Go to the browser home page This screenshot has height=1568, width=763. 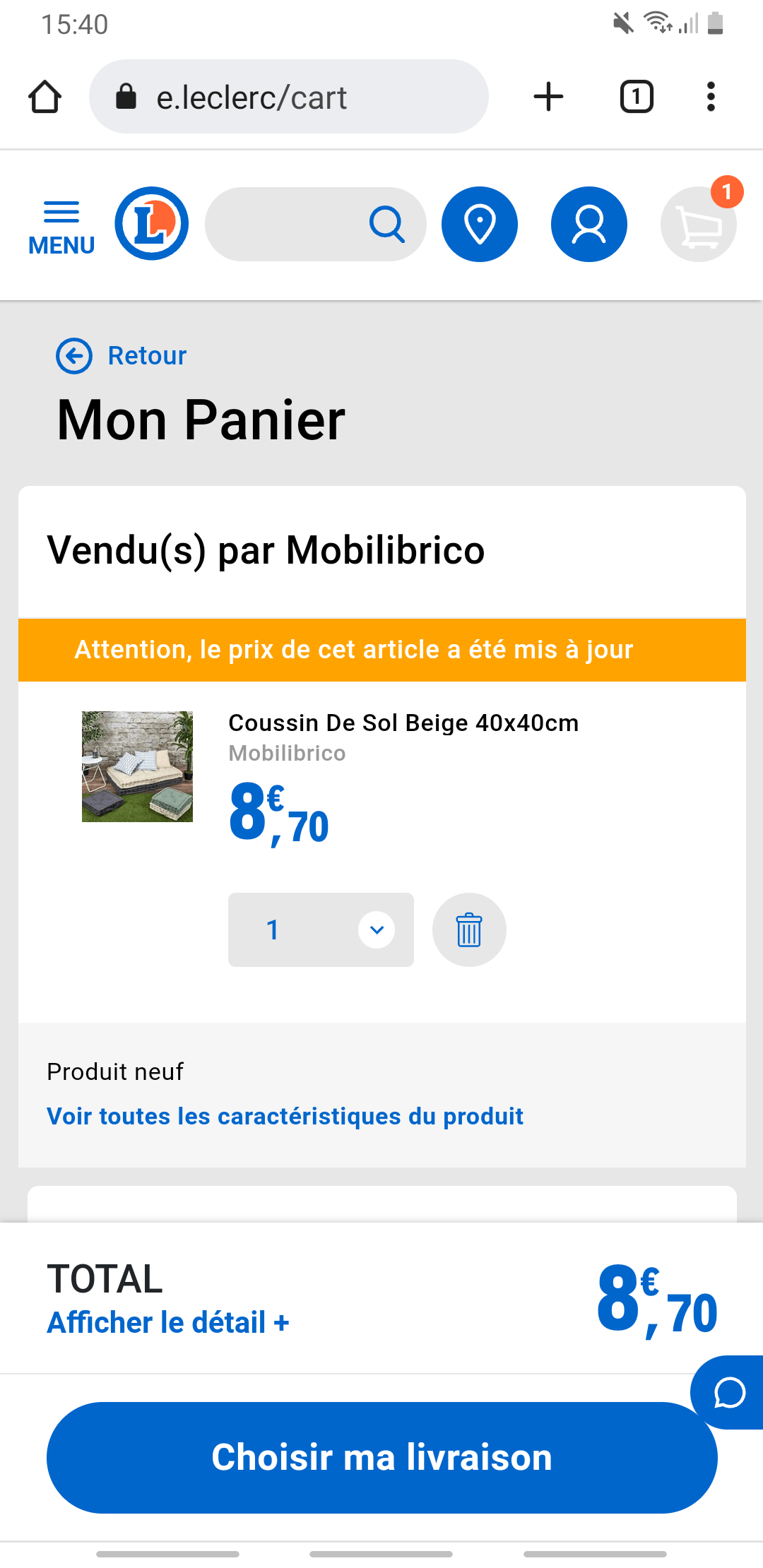45,97
